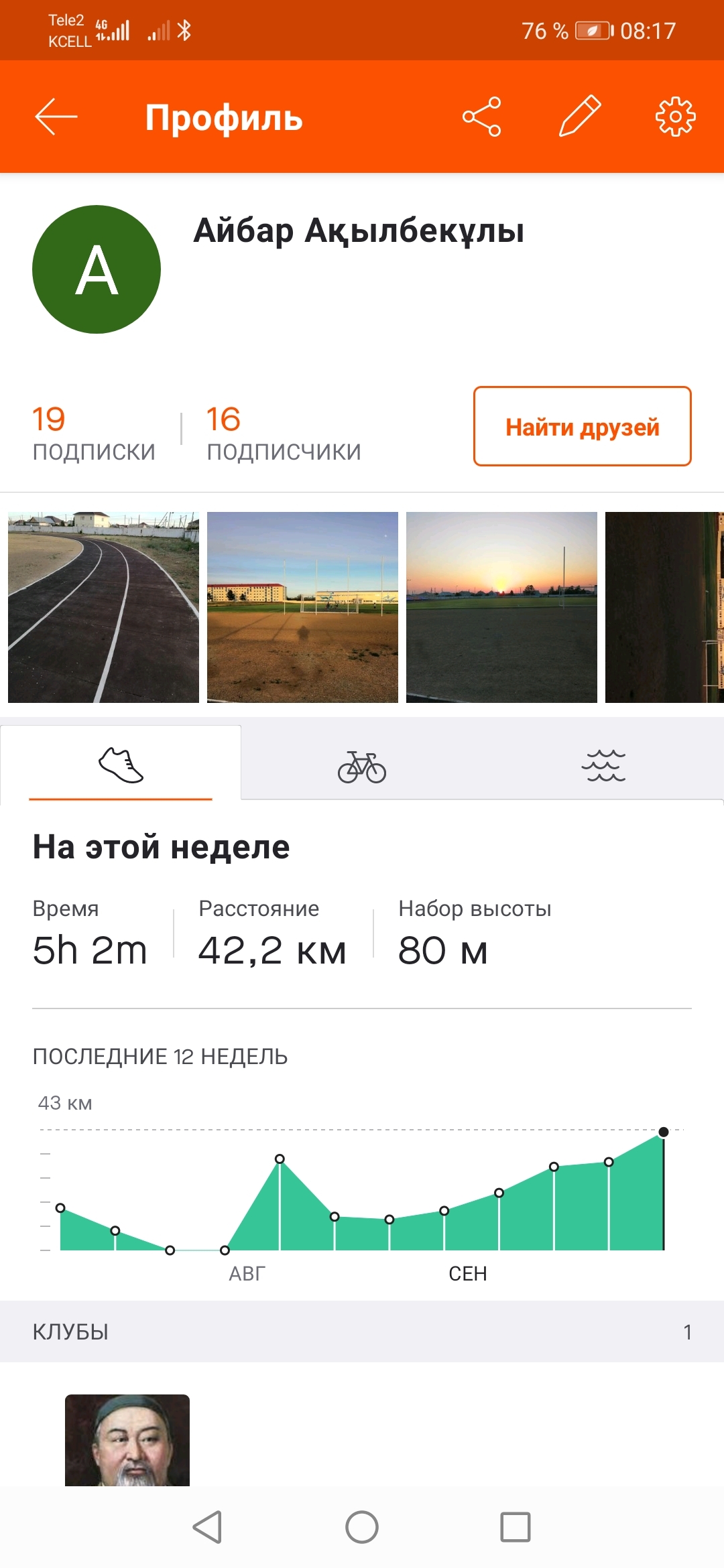
Task: Open the club with the portrait image
Action: [127, 1441]
